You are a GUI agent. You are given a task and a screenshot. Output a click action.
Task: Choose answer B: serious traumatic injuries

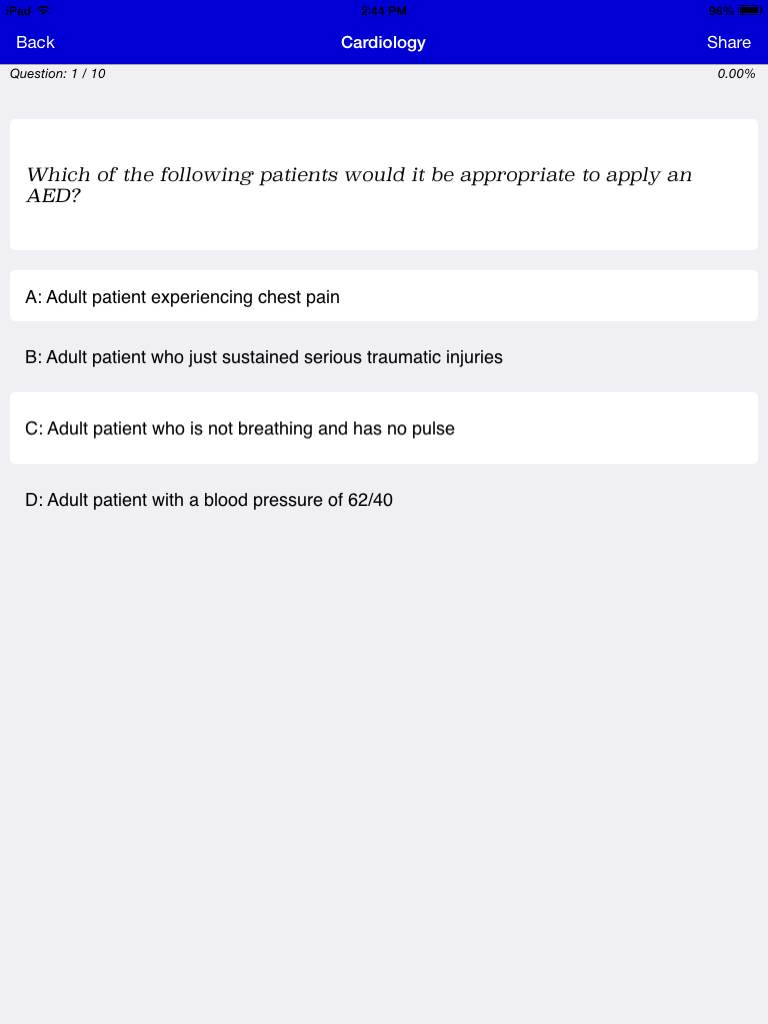pyautogui.click(x=384, y=357)
